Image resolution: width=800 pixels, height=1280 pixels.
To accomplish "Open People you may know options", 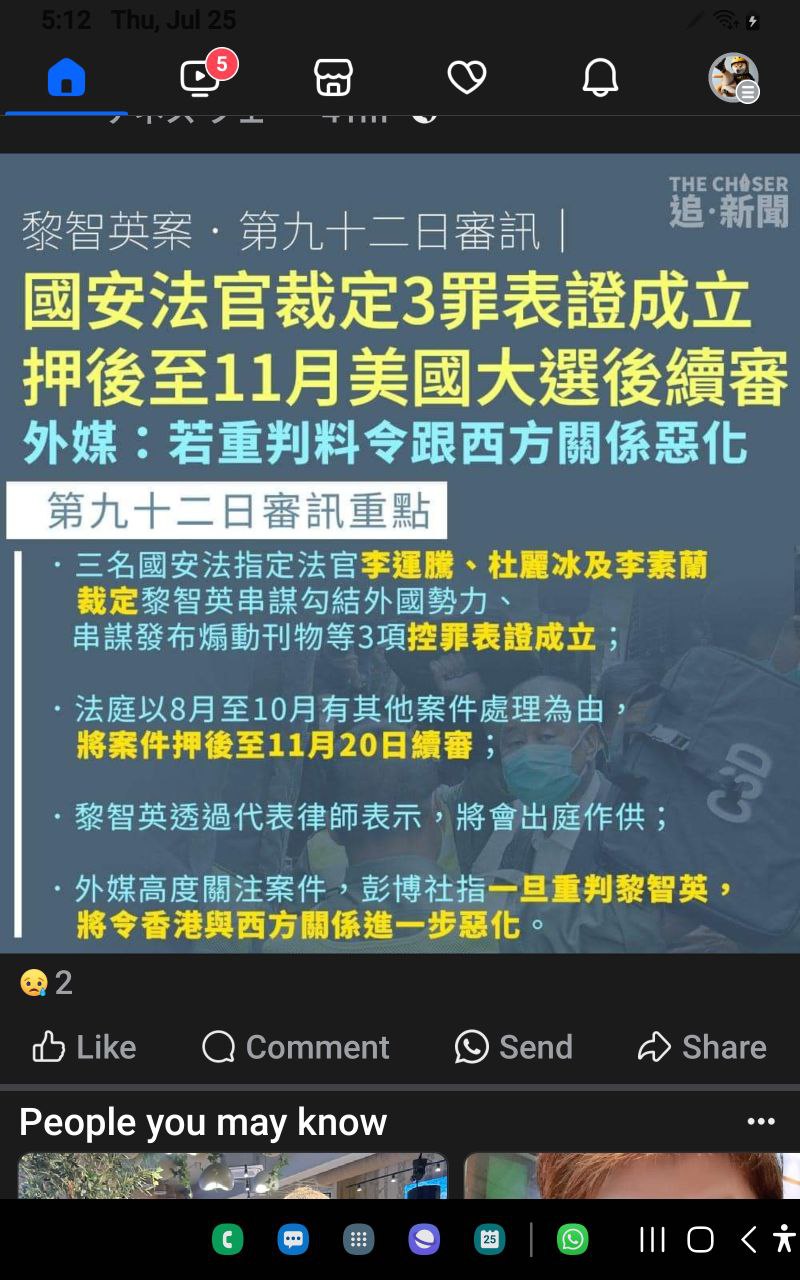I will (x=761, y=1122).
